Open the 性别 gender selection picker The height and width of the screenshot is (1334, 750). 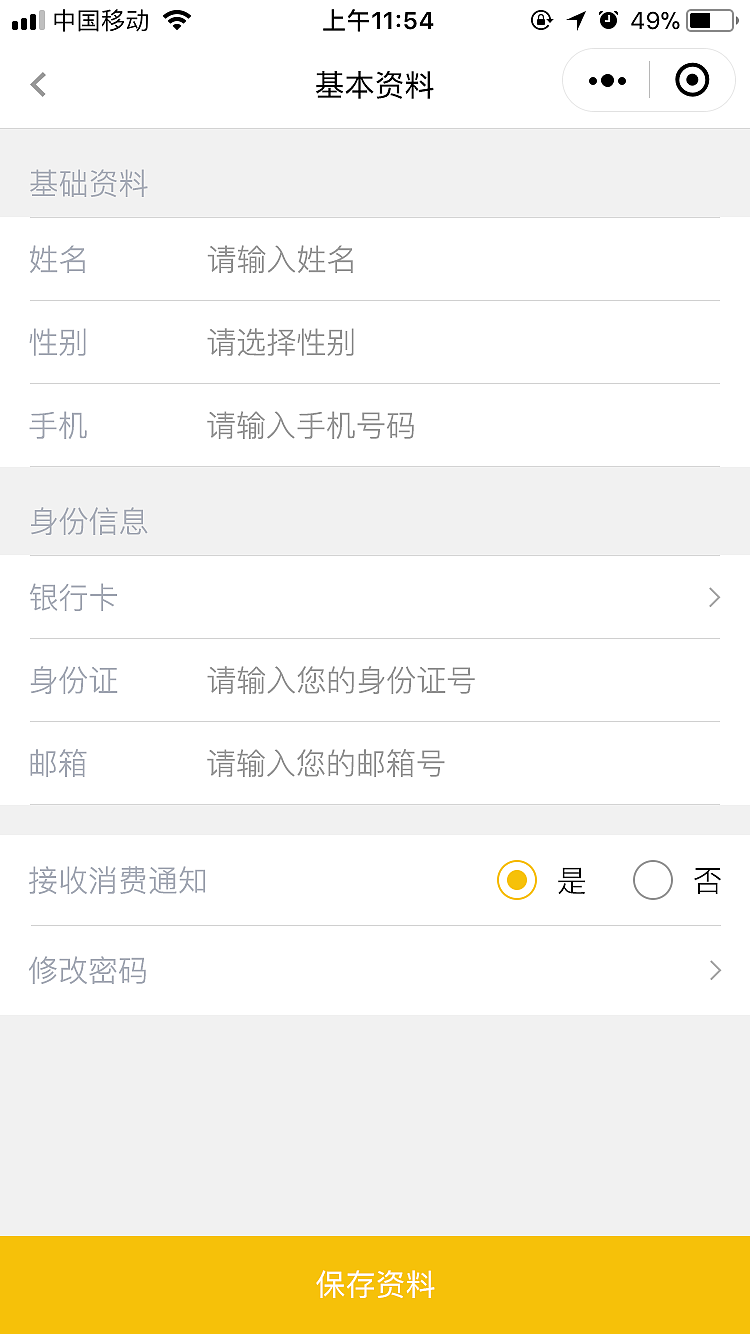tap(375, 343)
